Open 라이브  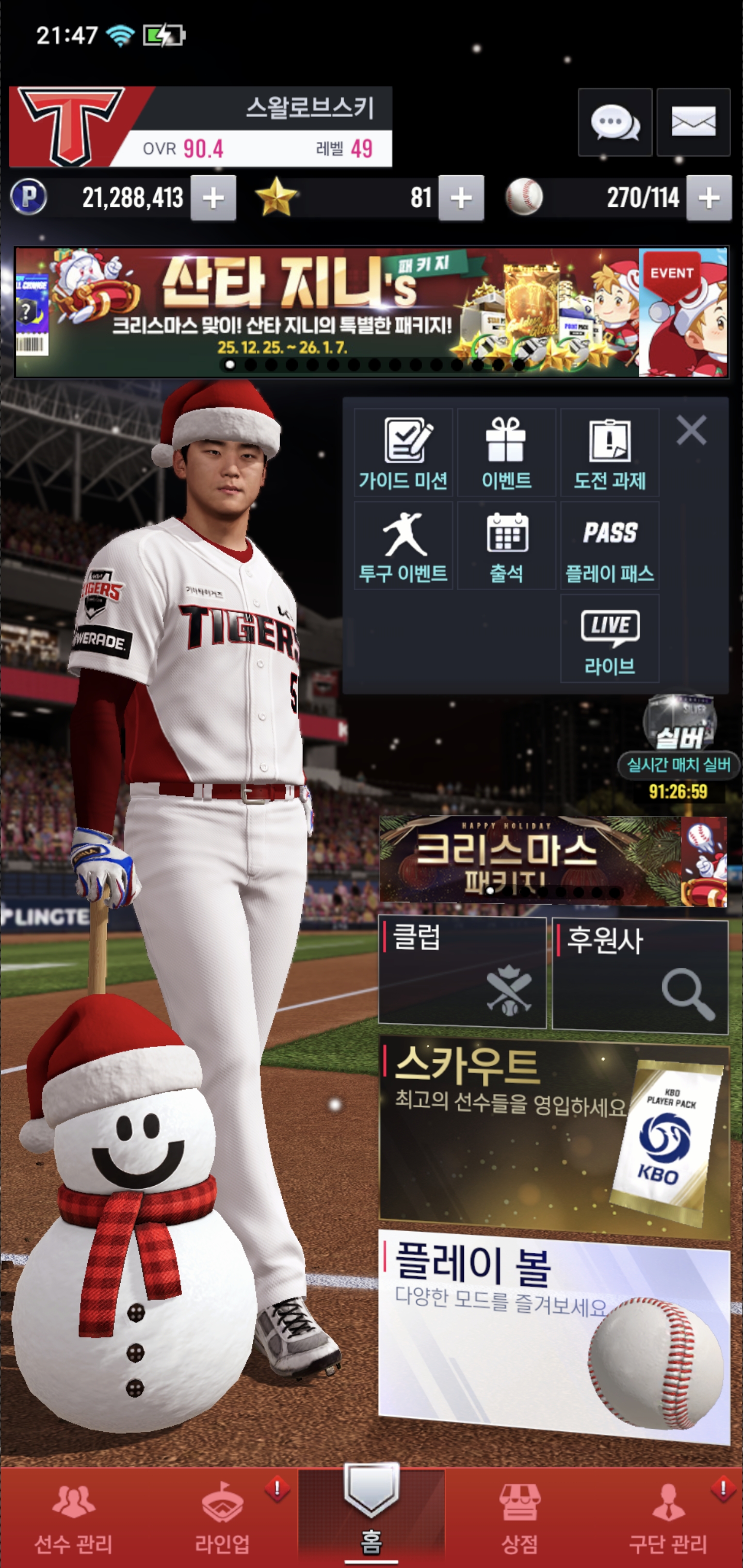pyautogui.click(x=609, y=639)
